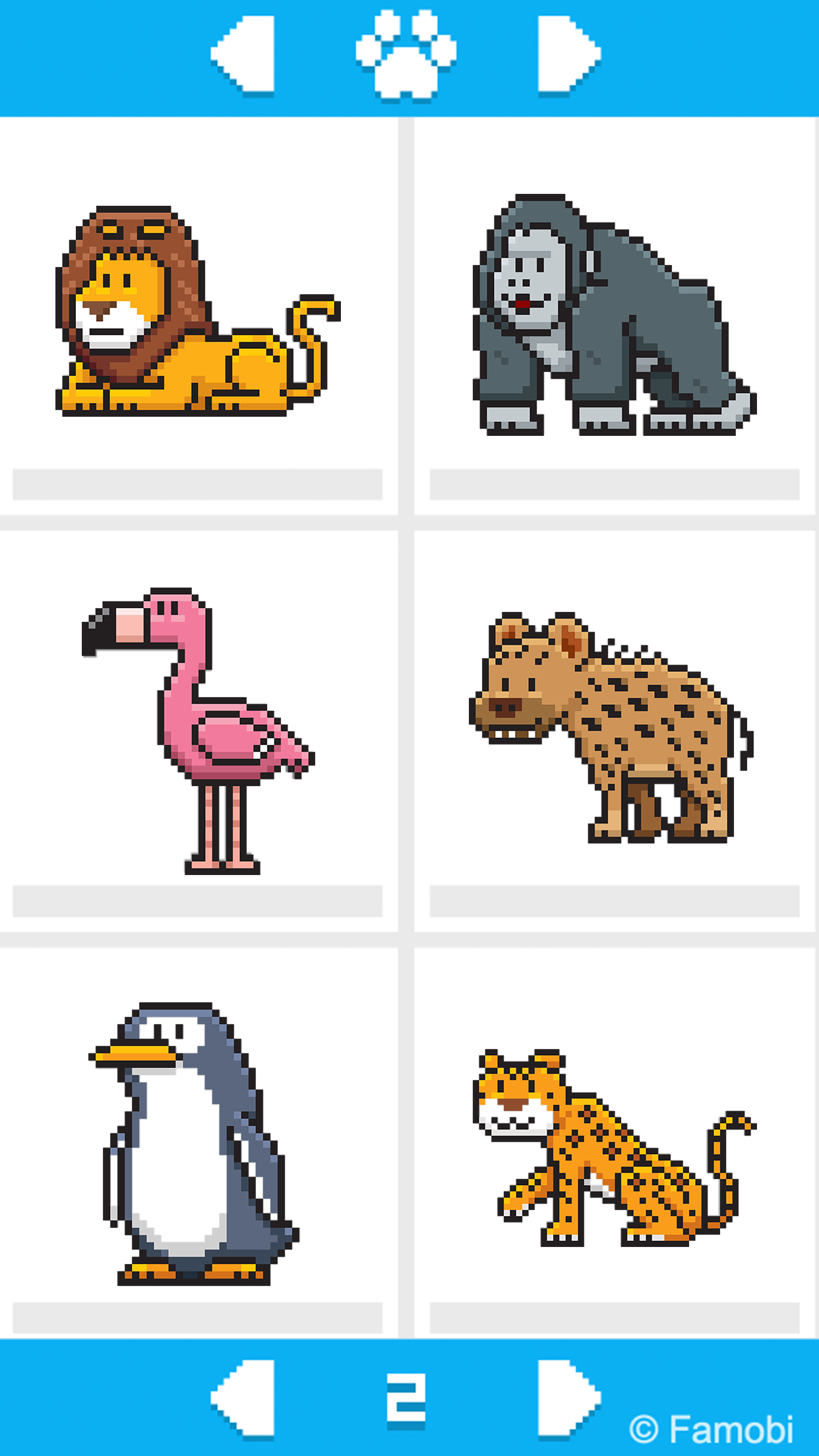Go to the next animal category

pos(568,54)
